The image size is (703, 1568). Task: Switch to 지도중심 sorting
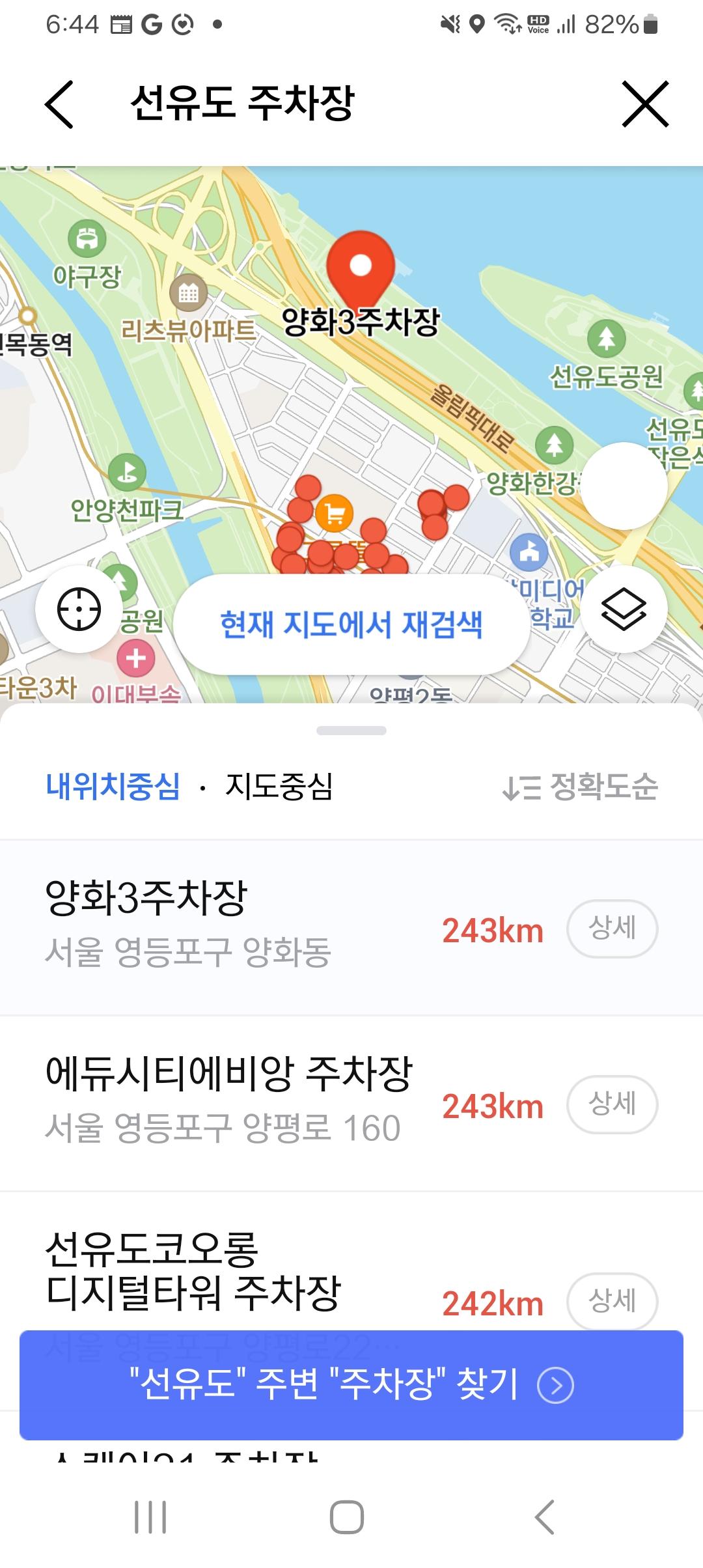[279, 786]
